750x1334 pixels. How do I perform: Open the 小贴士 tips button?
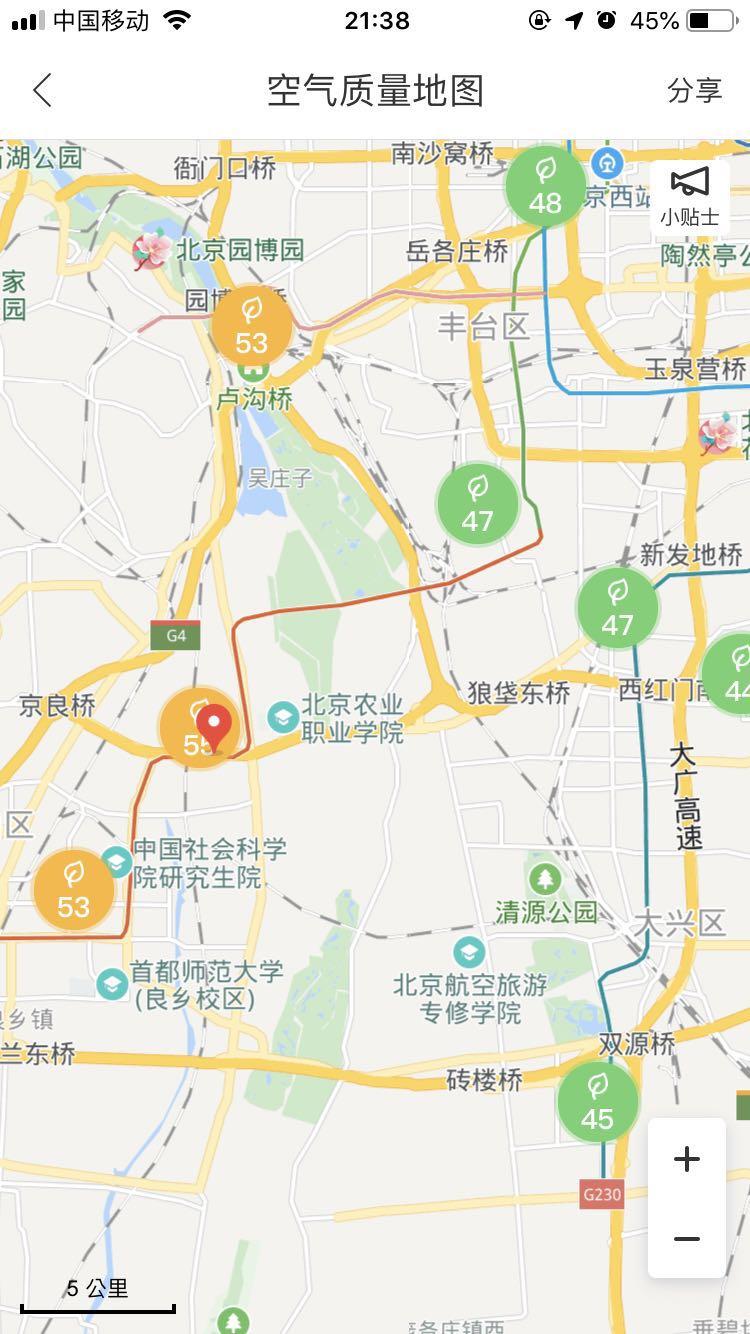[689, 197]
